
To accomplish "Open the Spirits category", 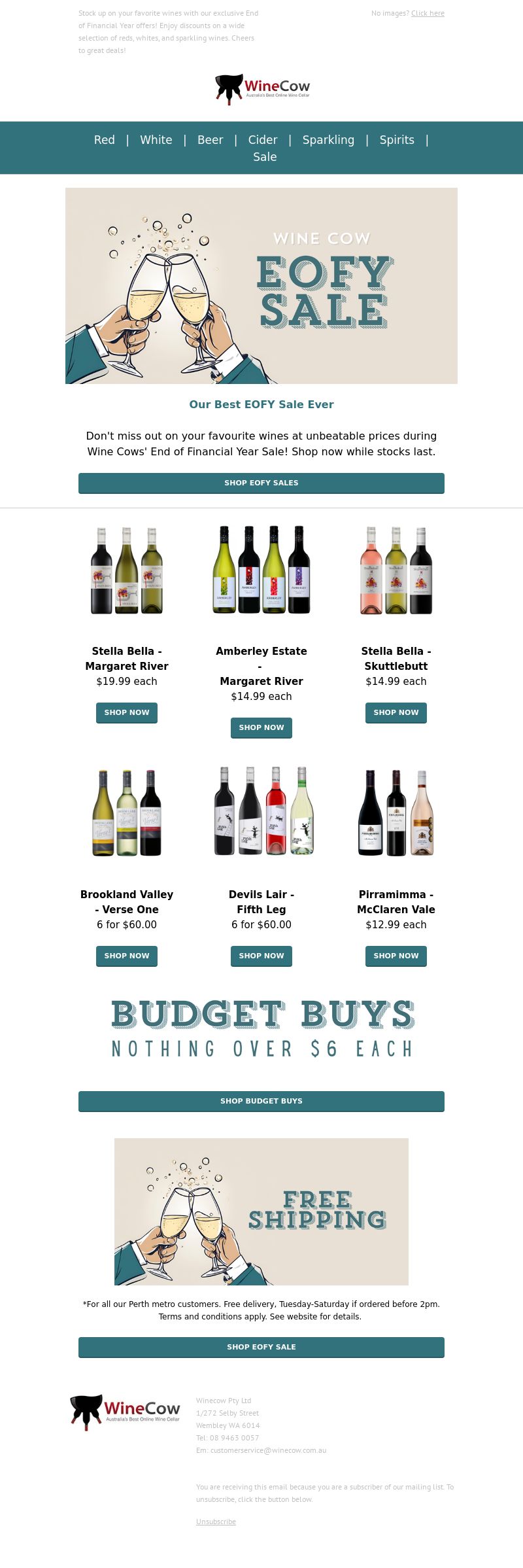I will 397,139.
